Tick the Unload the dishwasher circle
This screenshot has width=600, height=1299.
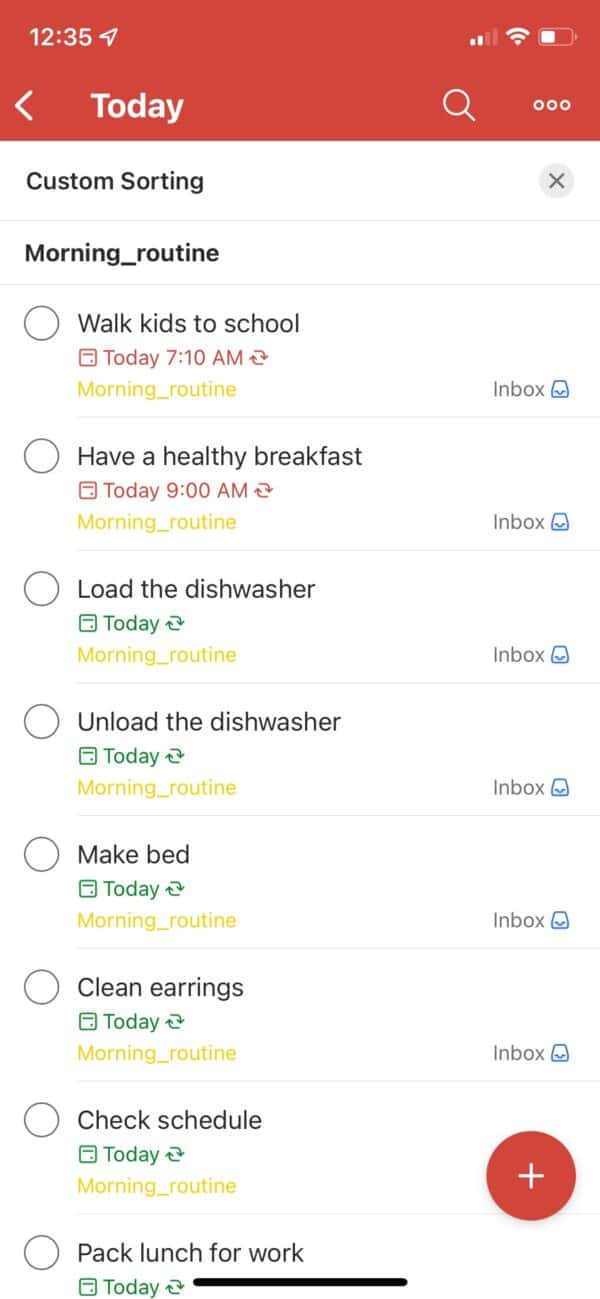coord(41,722)
